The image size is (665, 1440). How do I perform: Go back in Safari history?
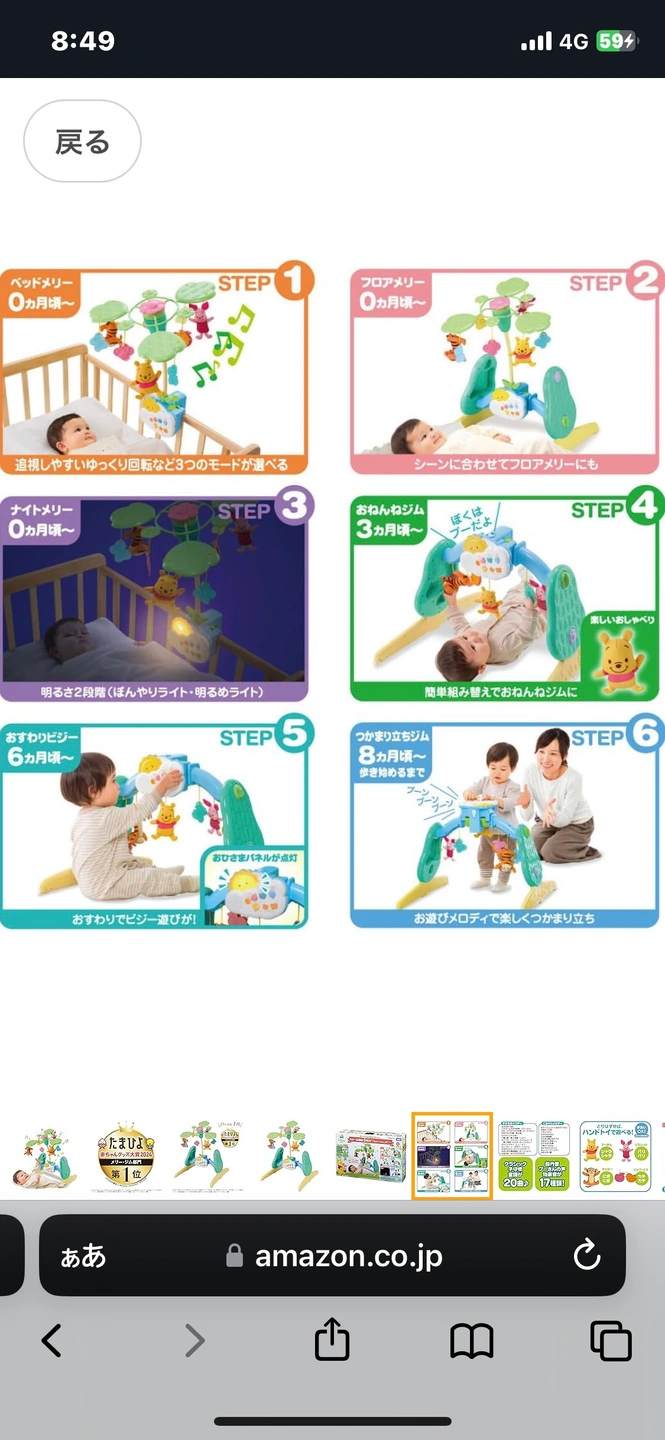52,1340
